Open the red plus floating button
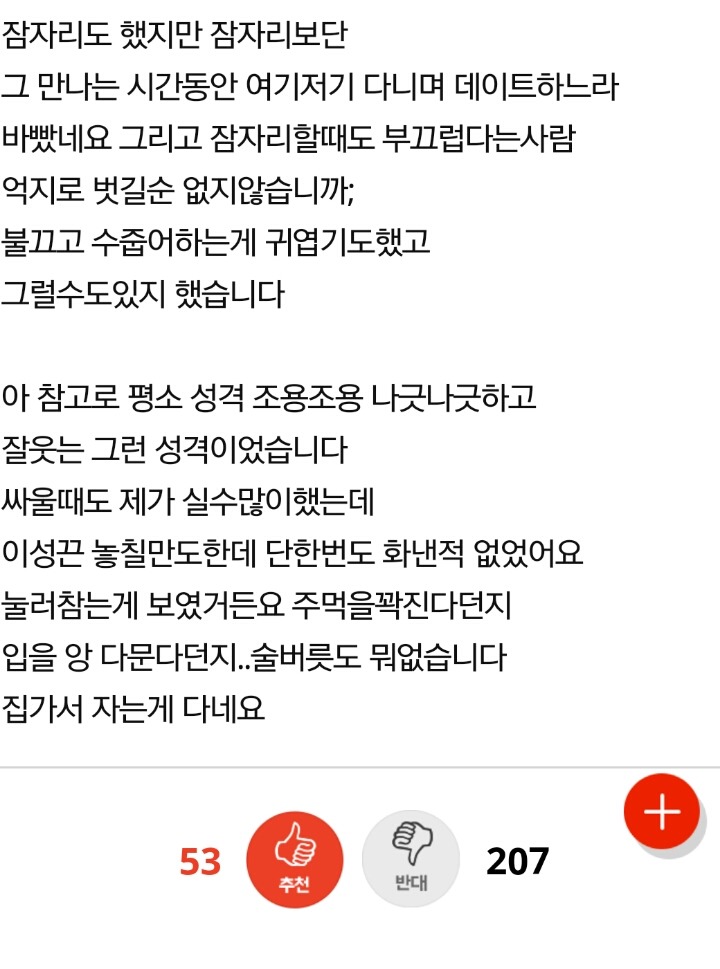This screenshot has width=720, height=969. pos(661,812)
